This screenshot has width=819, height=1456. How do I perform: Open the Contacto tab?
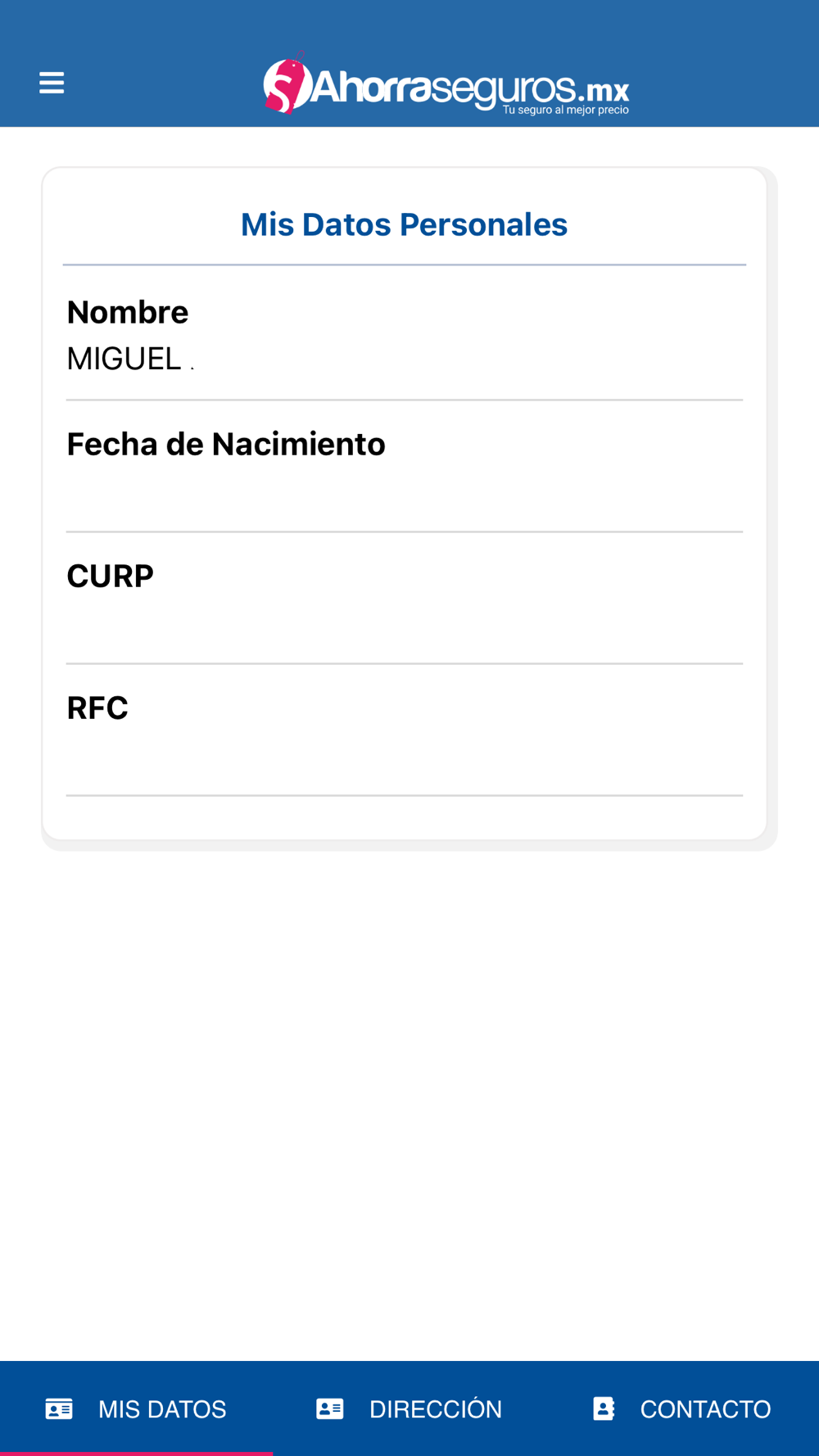pos(682,1409)
